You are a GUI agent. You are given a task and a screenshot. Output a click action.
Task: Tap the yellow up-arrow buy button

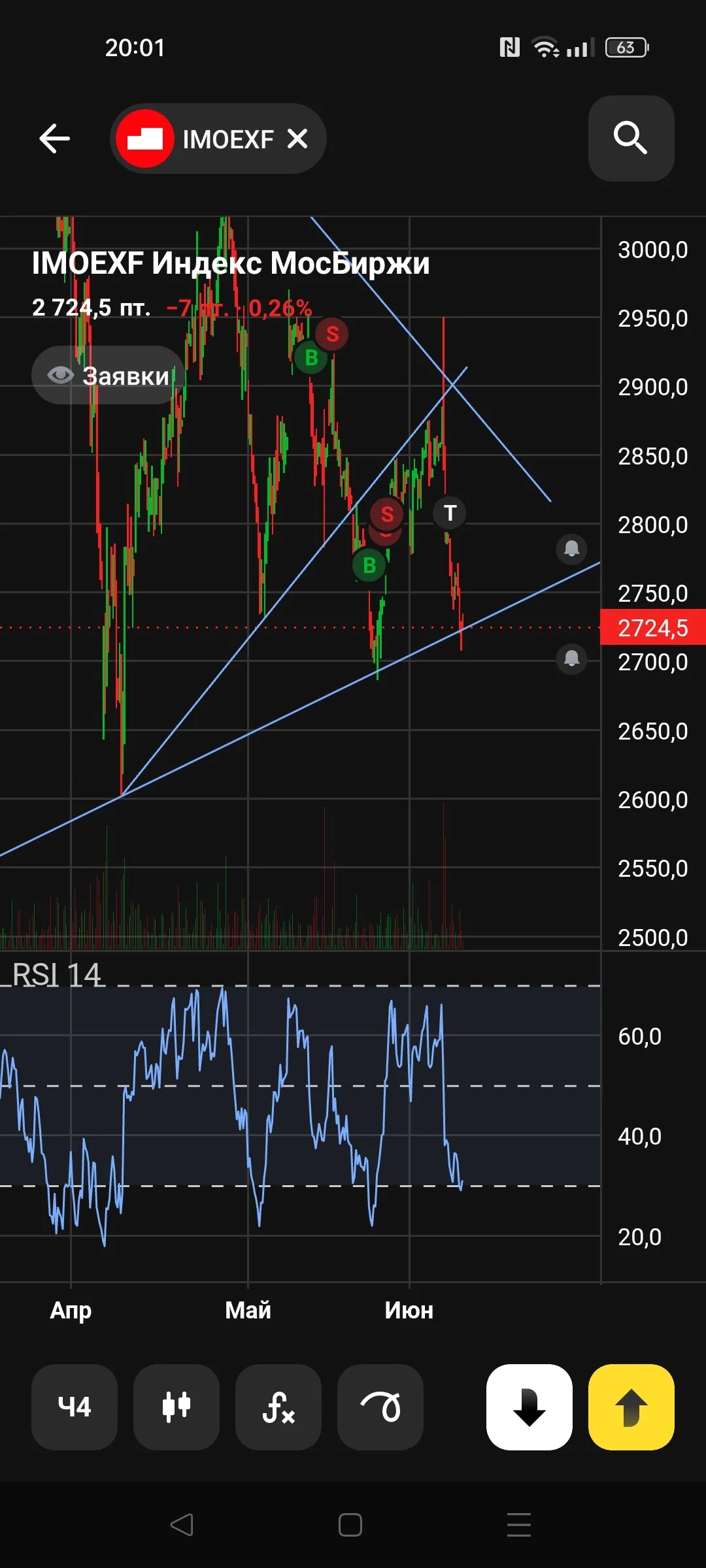pos(631,1407)
